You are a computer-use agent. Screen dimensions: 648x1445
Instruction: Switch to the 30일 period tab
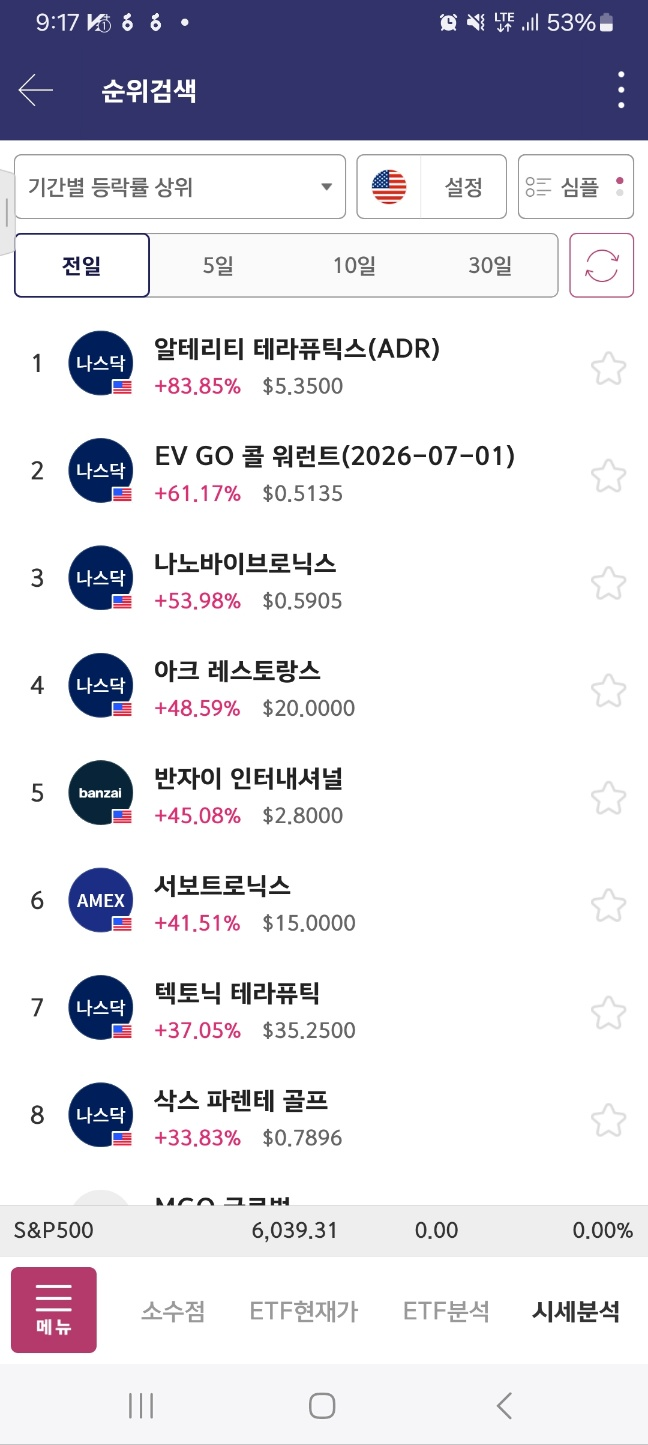pos(490,266)
